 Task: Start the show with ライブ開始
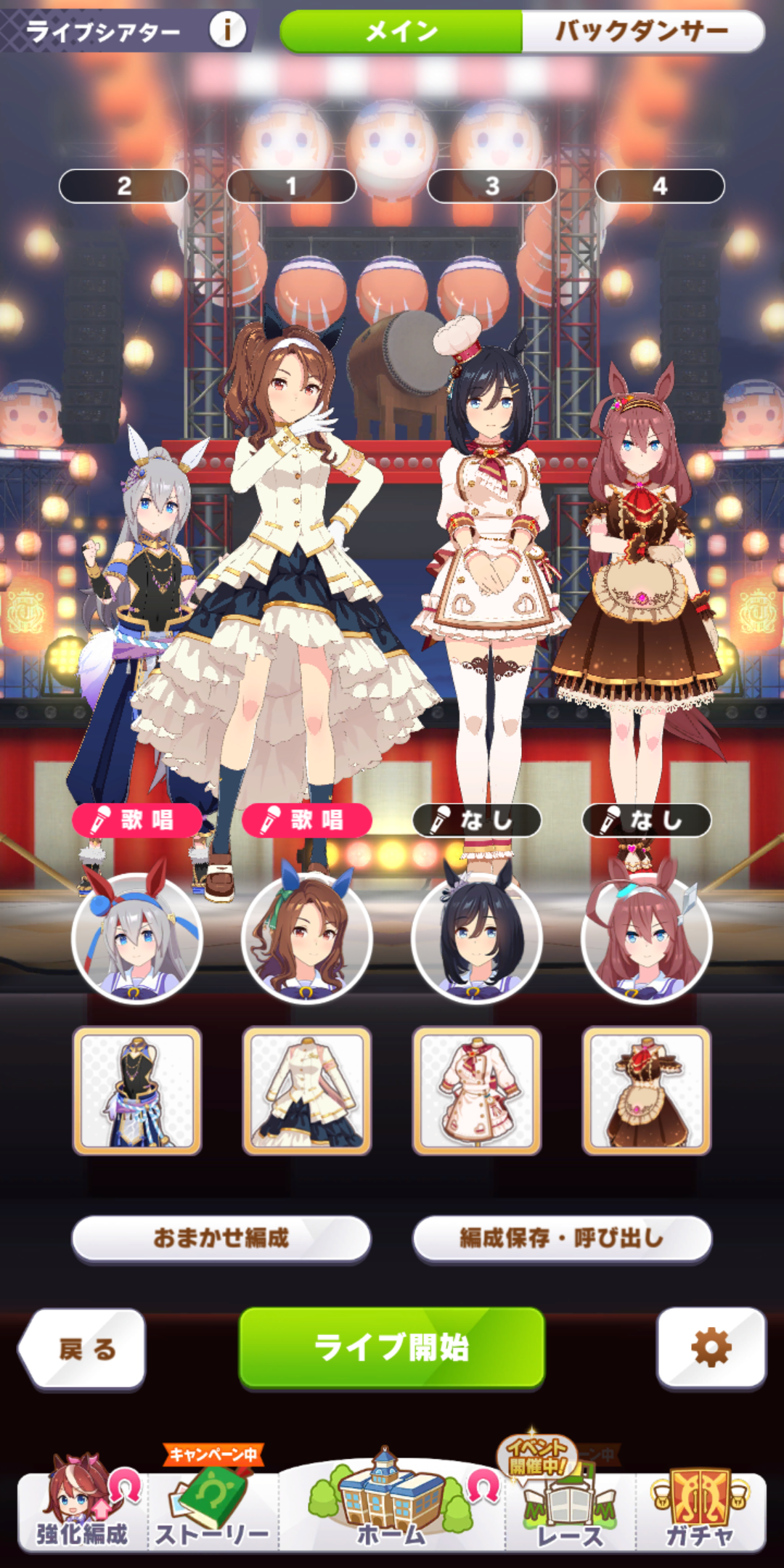[392, 1347]
